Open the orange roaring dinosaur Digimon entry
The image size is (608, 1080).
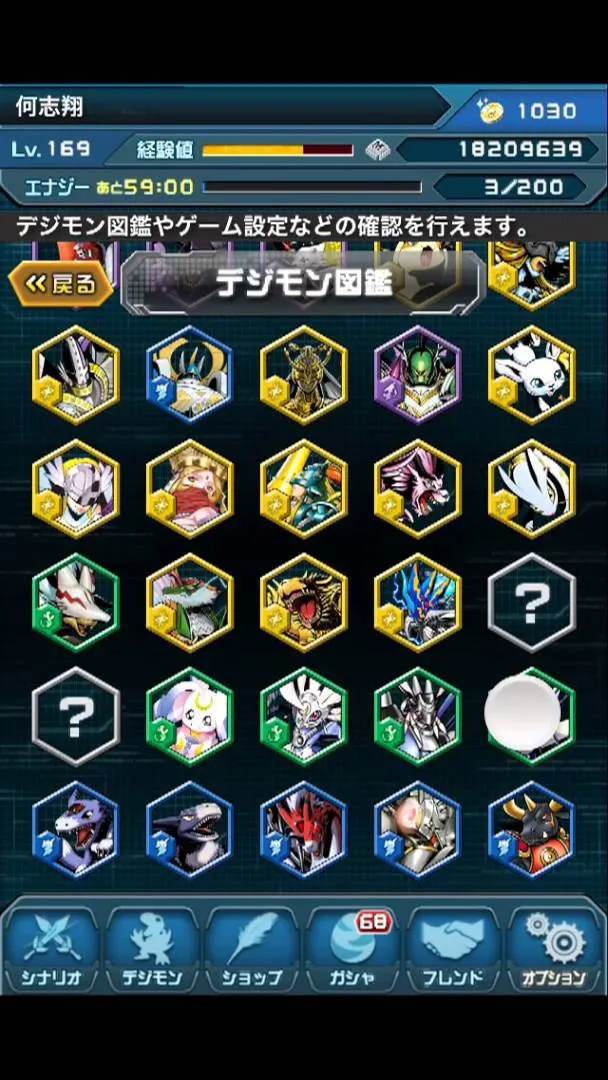304,603
